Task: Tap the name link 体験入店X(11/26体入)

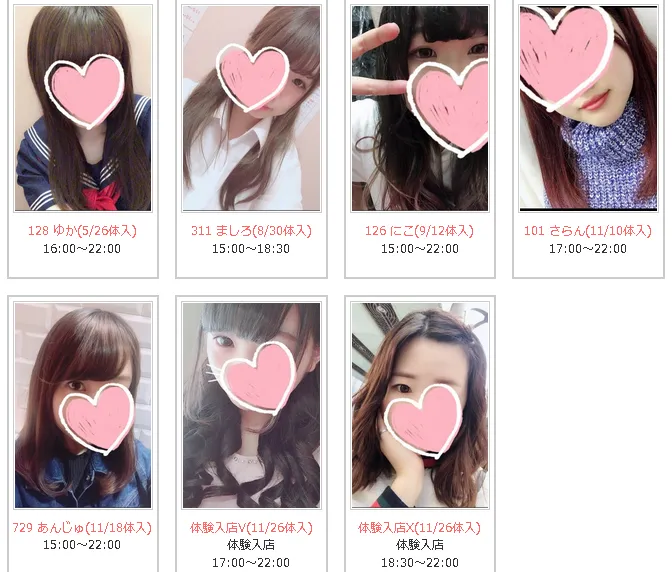Action: [x=420, y=527]
